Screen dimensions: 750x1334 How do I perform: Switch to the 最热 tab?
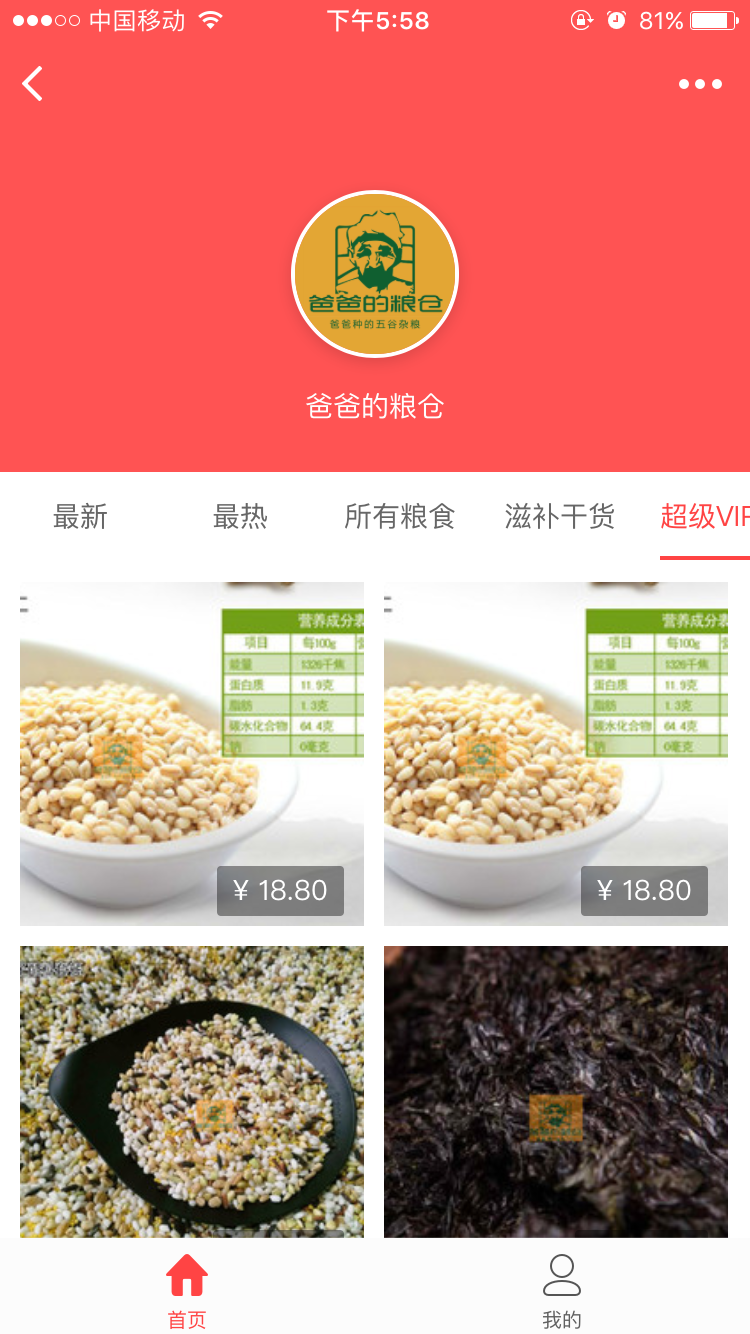240,517
